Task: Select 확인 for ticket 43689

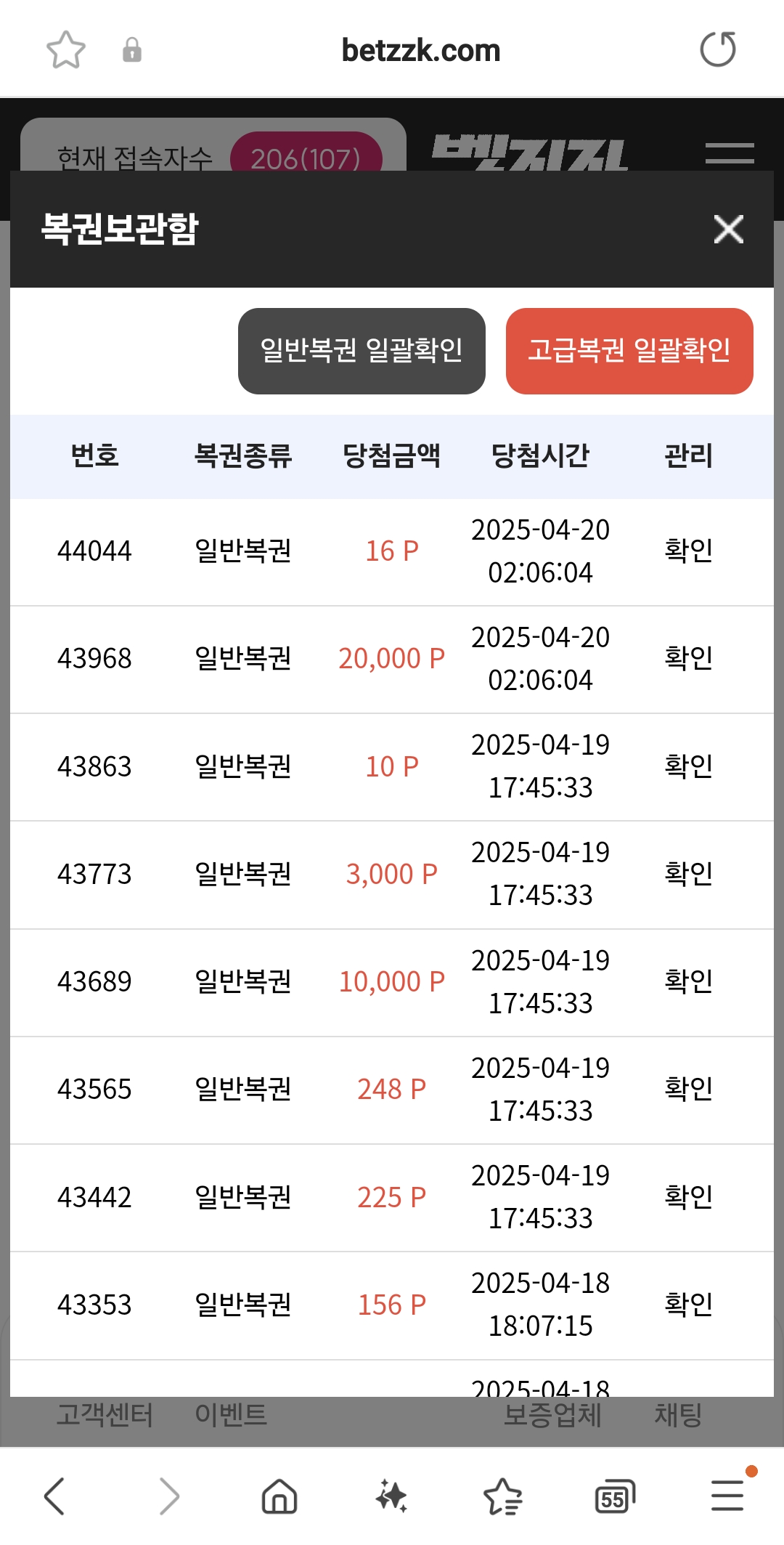Action: tap(688, 981)
